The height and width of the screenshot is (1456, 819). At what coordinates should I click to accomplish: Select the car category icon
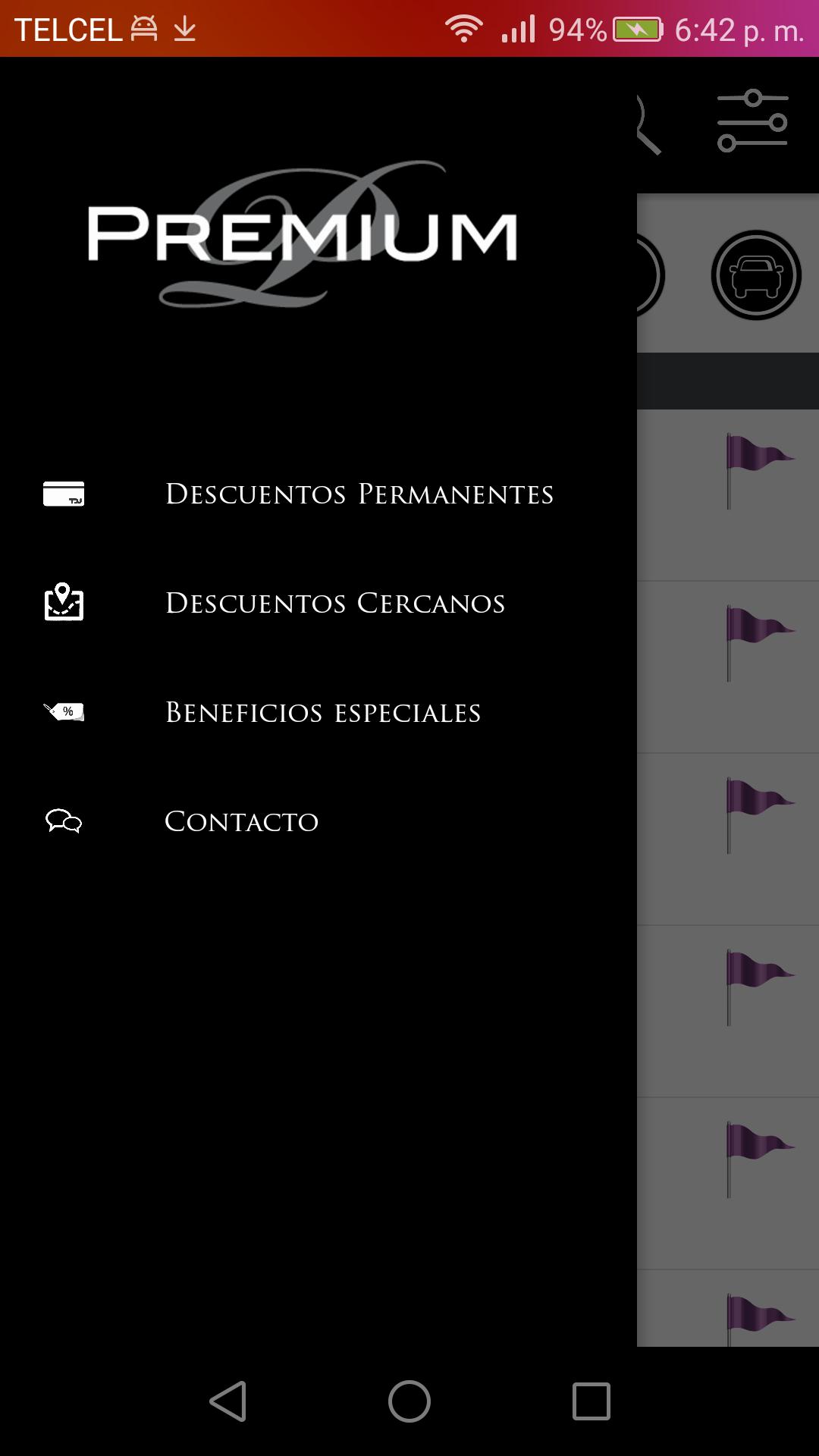pos(755,275)
